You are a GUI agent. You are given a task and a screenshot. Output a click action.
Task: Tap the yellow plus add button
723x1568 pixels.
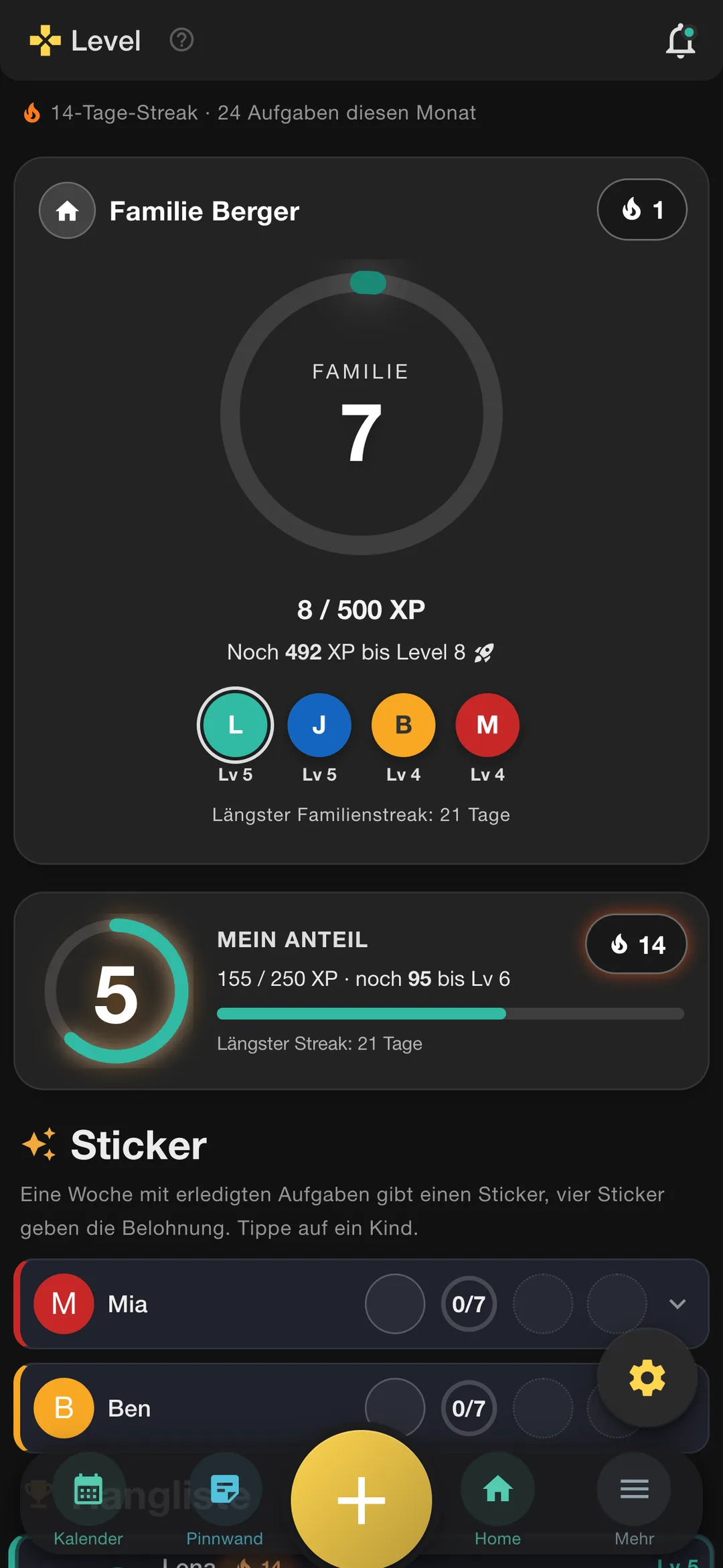[361, 1500]
